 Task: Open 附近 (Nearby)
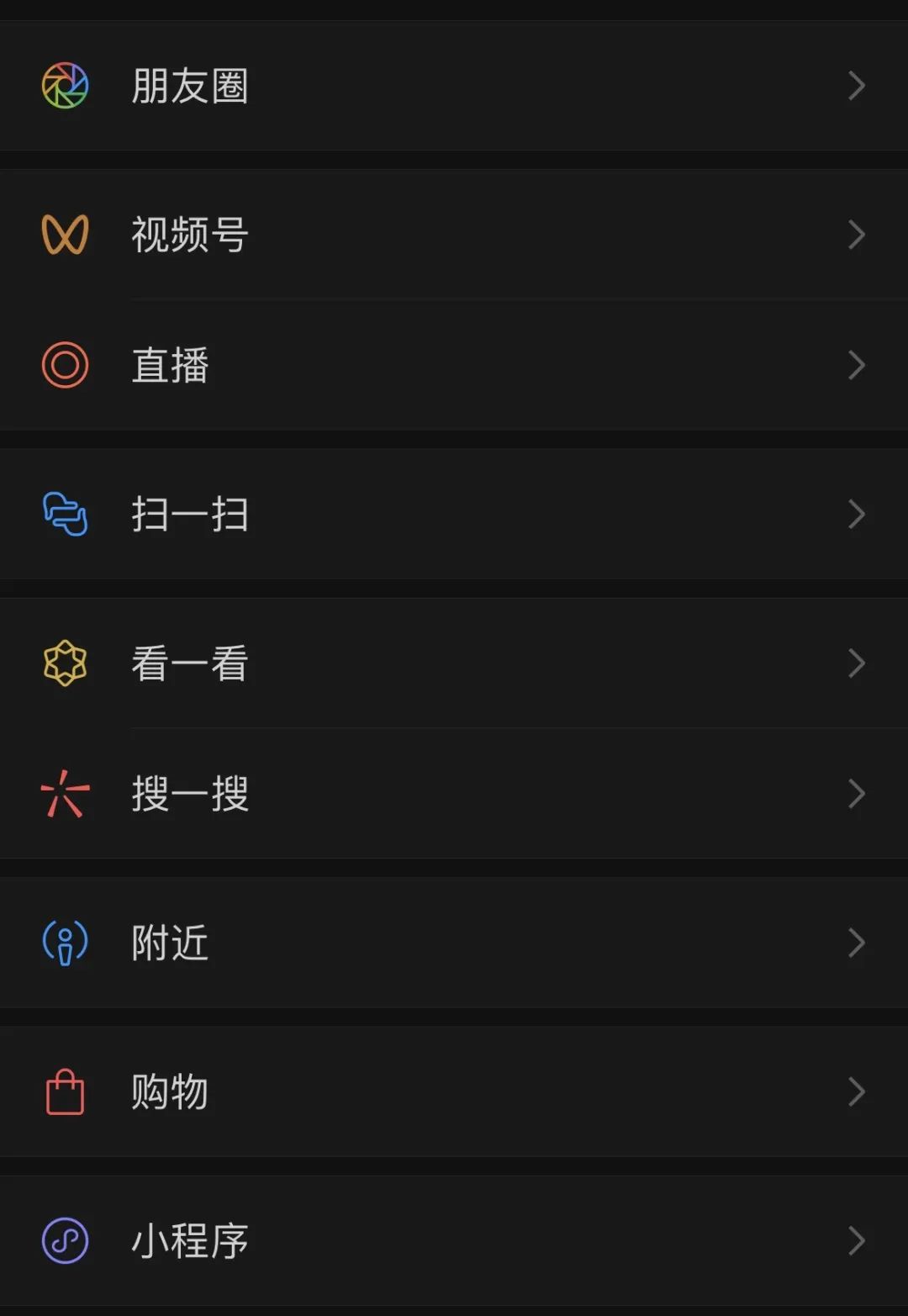click(x=170, y=943)
